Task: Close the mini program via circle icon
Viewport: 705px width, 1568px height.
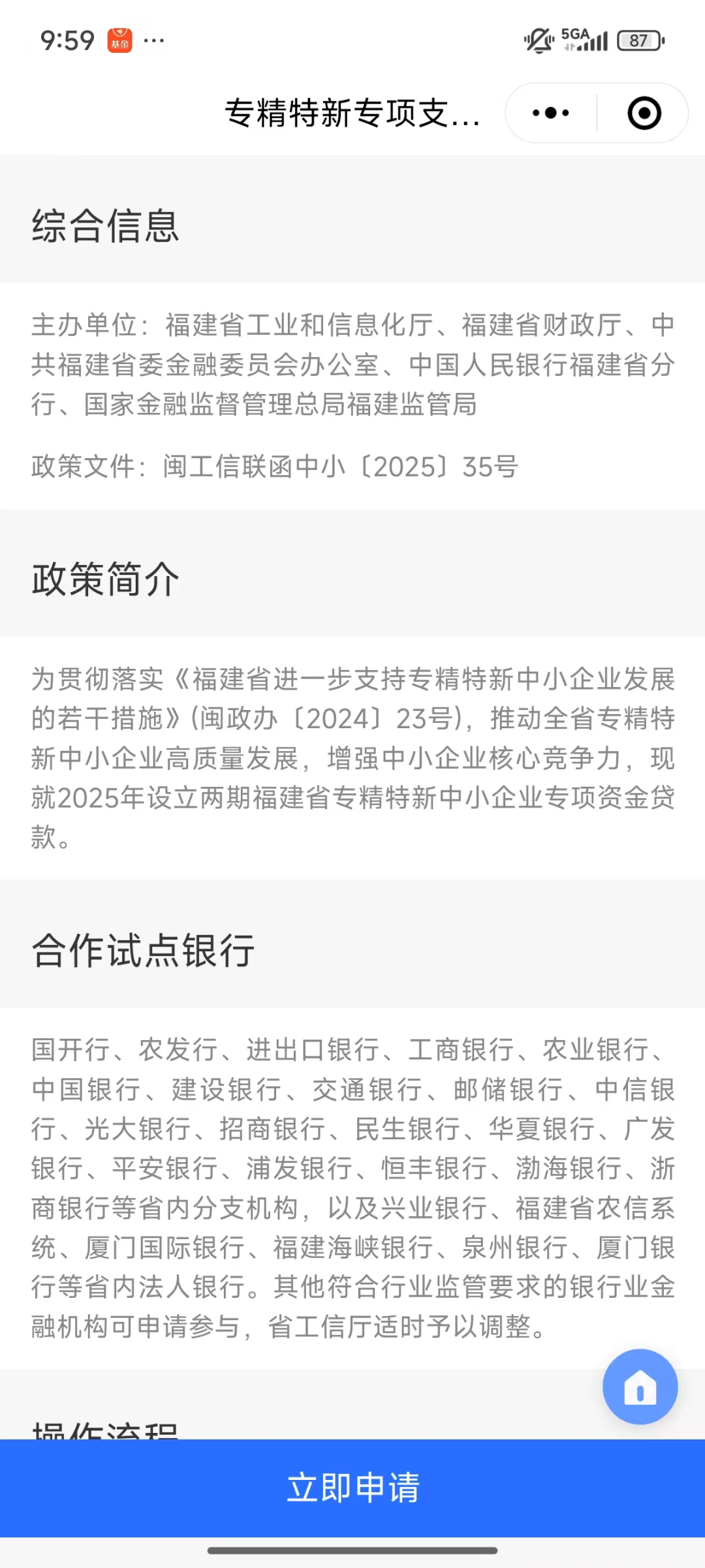Action: coord(644,113)
